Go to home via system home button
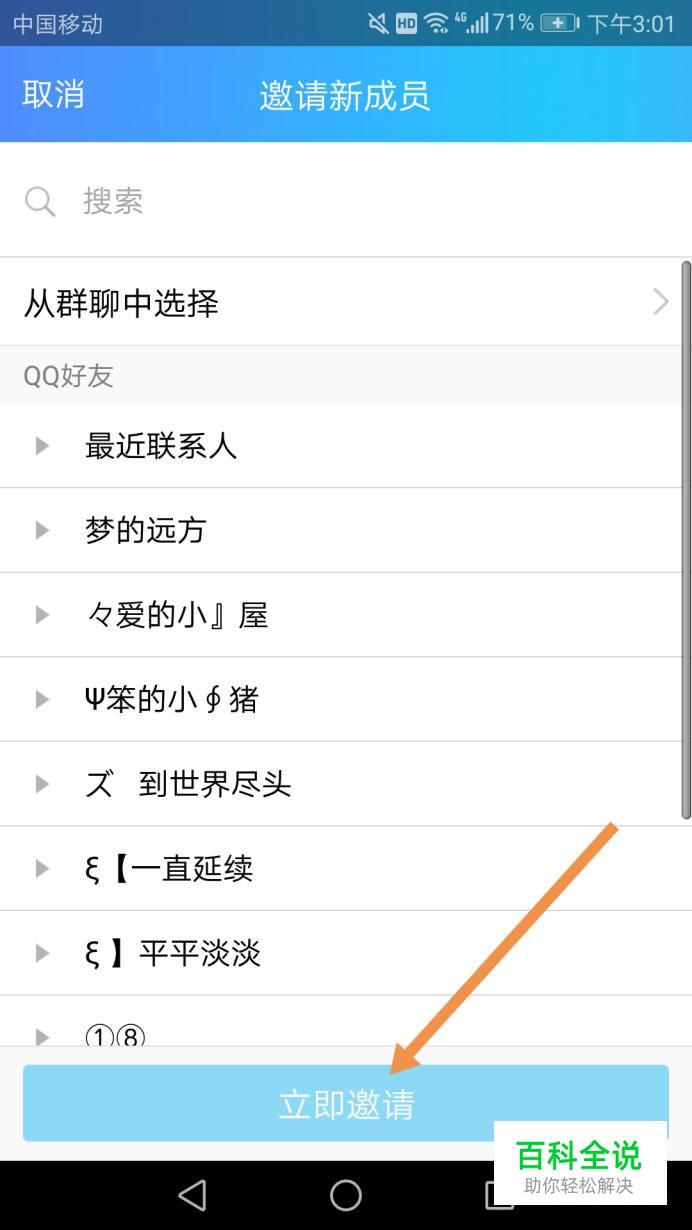 pos(346,1195)
